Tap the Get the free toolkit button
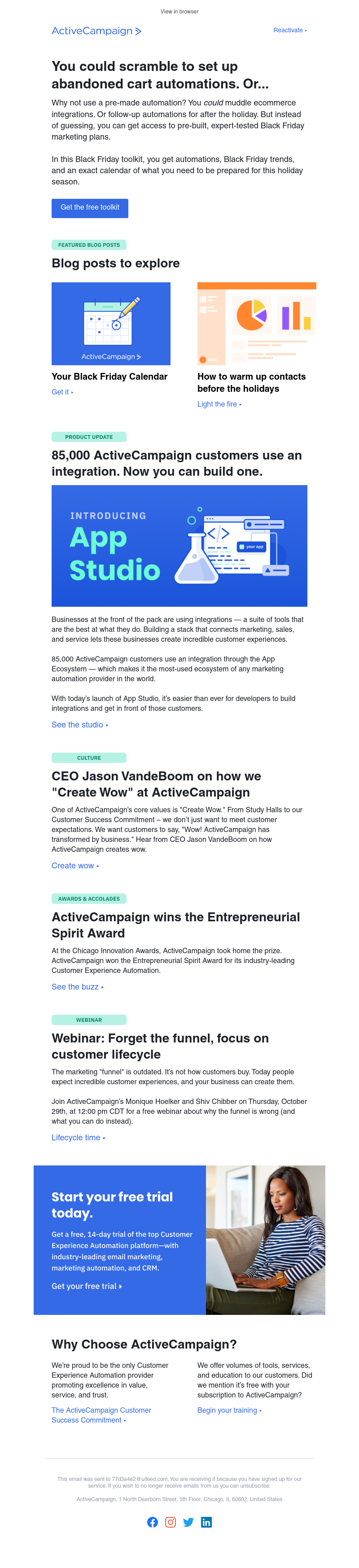The image size is (359, 1568). coord(90,208)
